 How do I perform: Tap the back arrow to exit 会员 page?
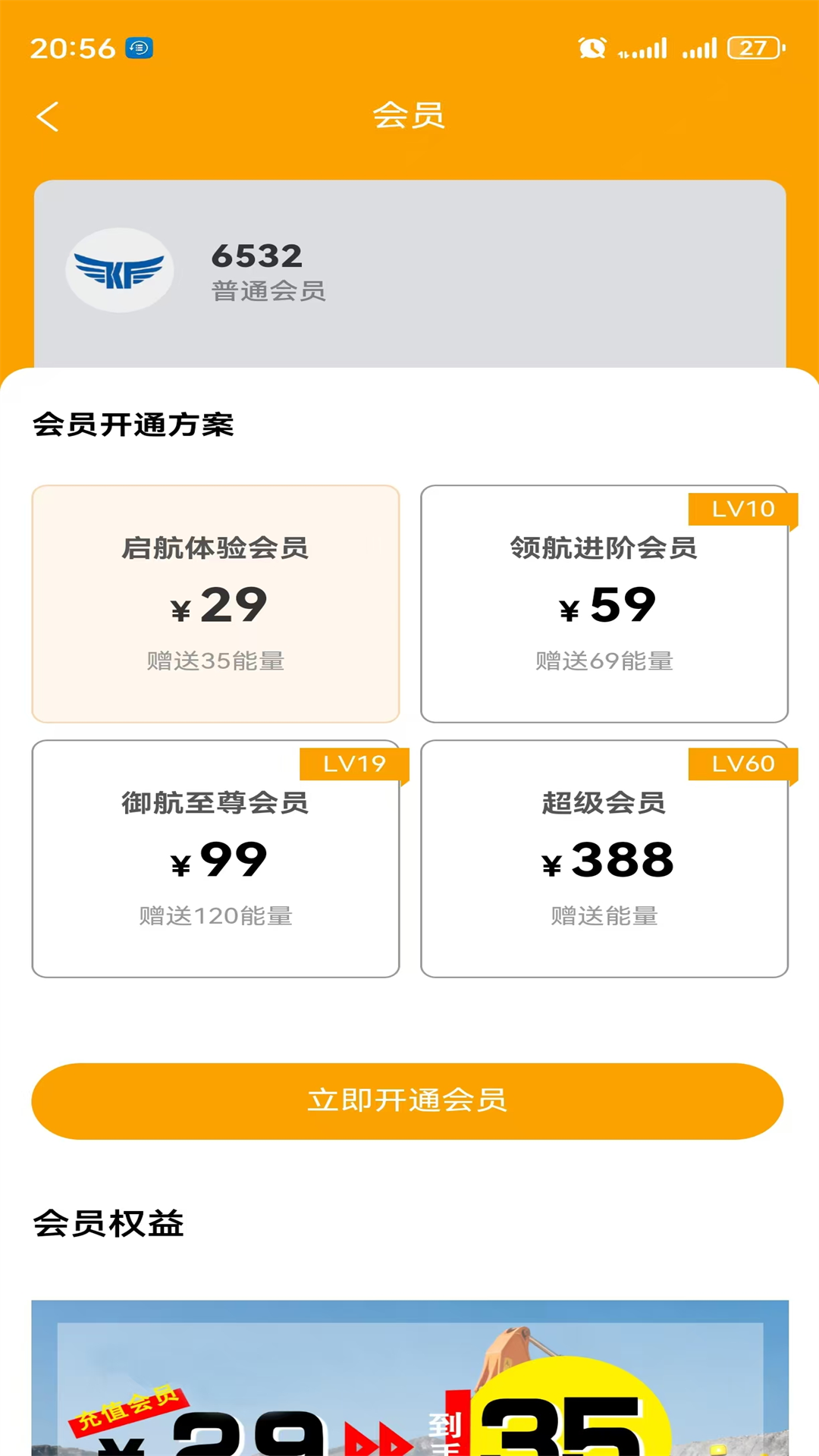pyautogui.click(x=48, y=117)
